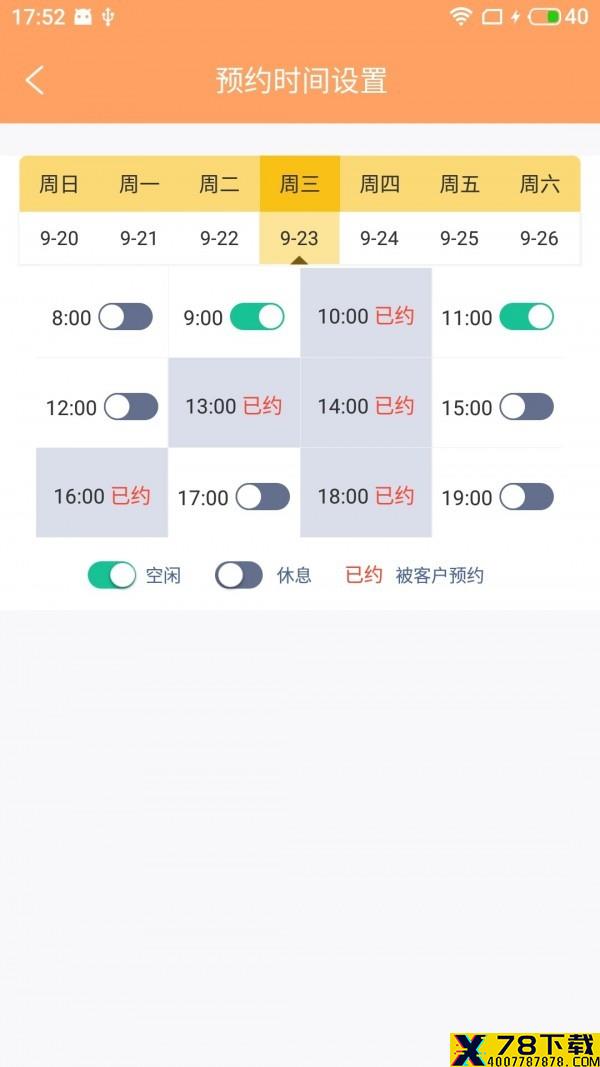600x1067 pixels.
Task: Turn on the 15:00 switch
Action: (x=527, y=407)
